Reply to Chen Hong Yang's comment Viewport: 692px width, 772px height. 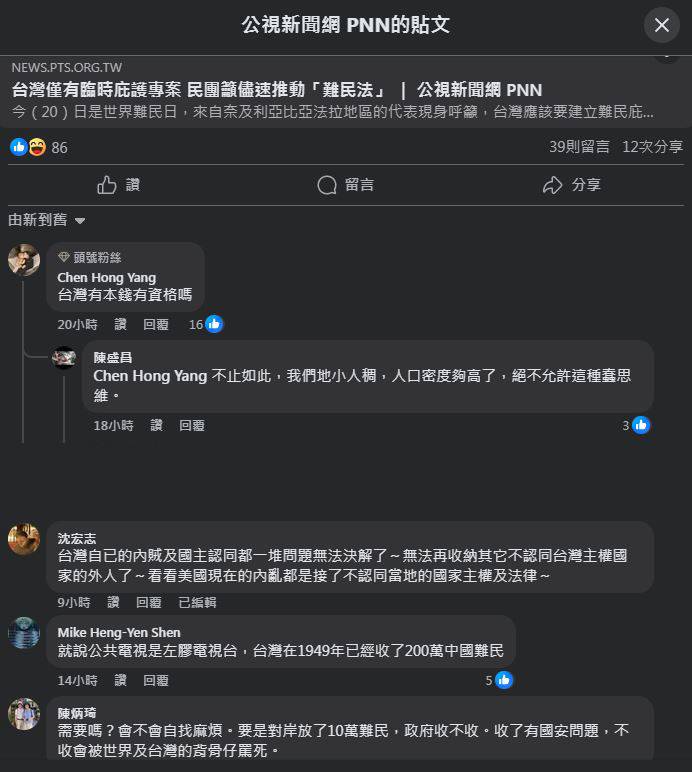coord(155,324)
